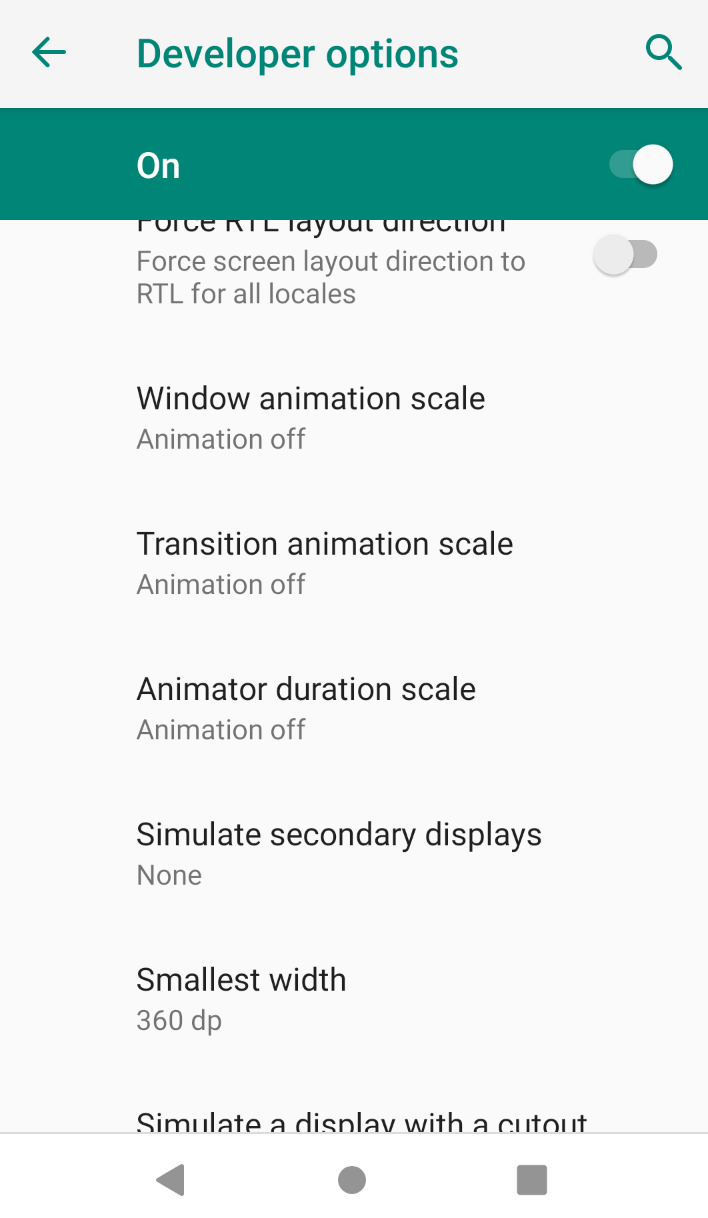Viewport: 708px width, 1218px height.
Task: Open Simulate secondary displays options
Action: pos(338,853)
